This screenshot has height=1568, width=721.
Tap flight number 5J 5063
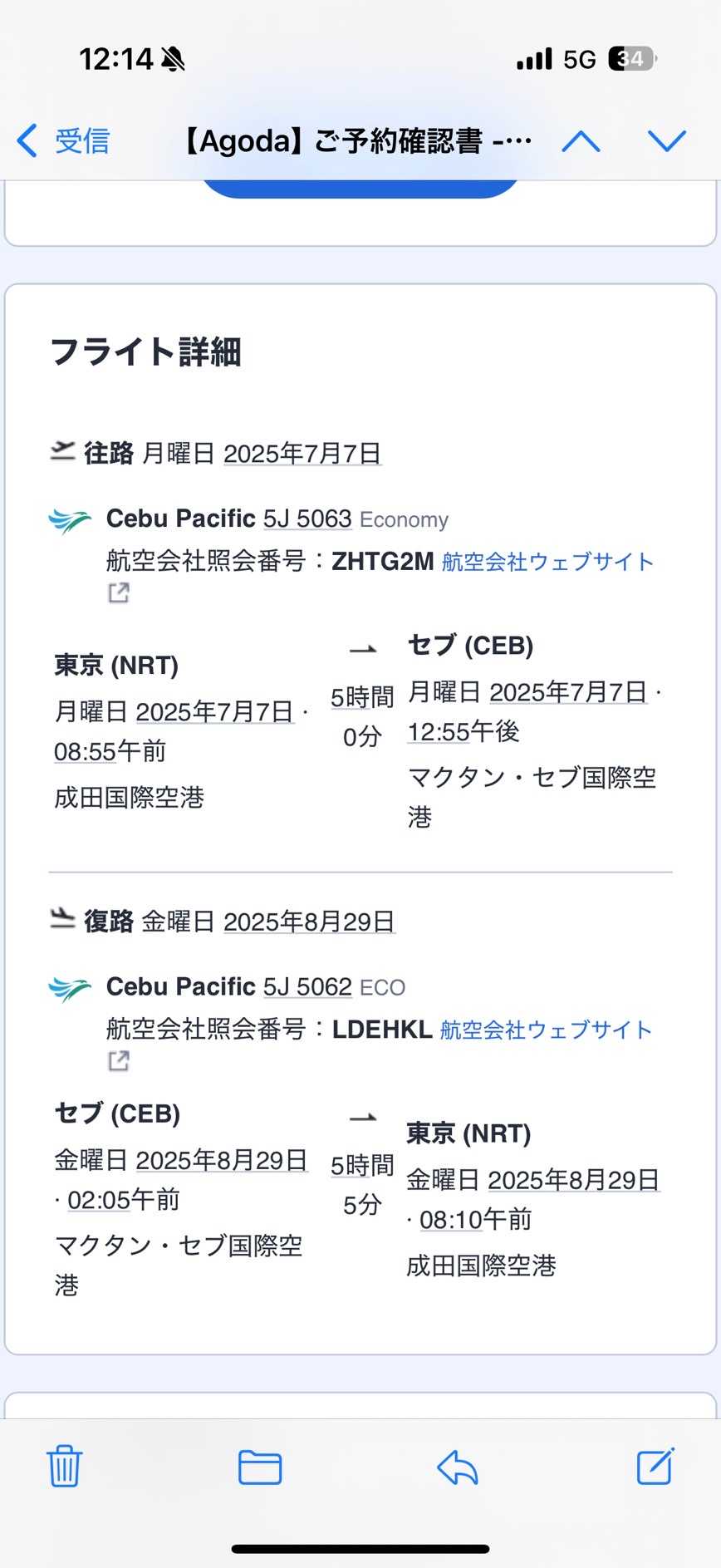[307, 519]
